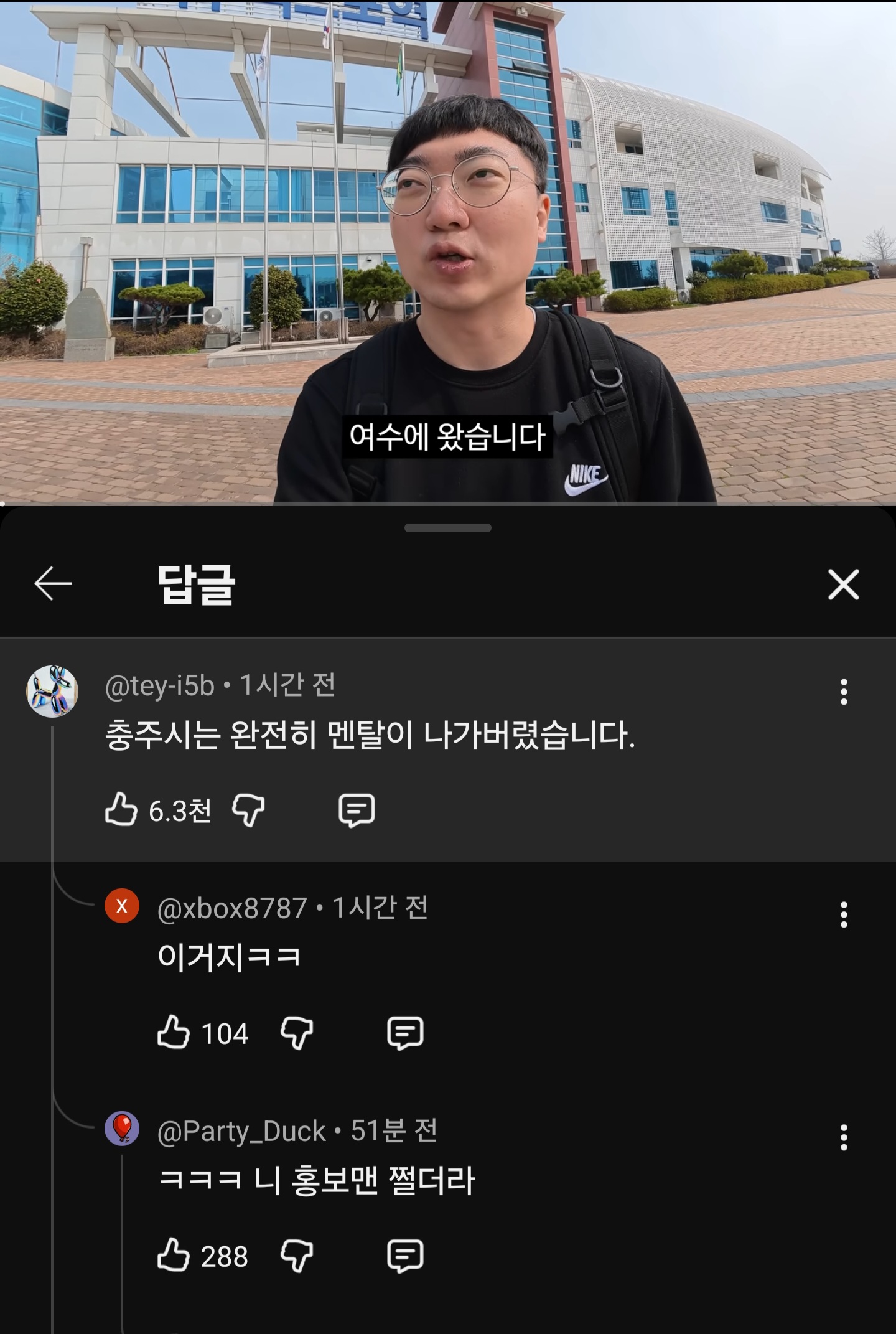Image resolution: width=896 pixels, height=1334 pixels.
Task: Open overflow menu for @tey-i5b's comment
Action: [844, 692]
